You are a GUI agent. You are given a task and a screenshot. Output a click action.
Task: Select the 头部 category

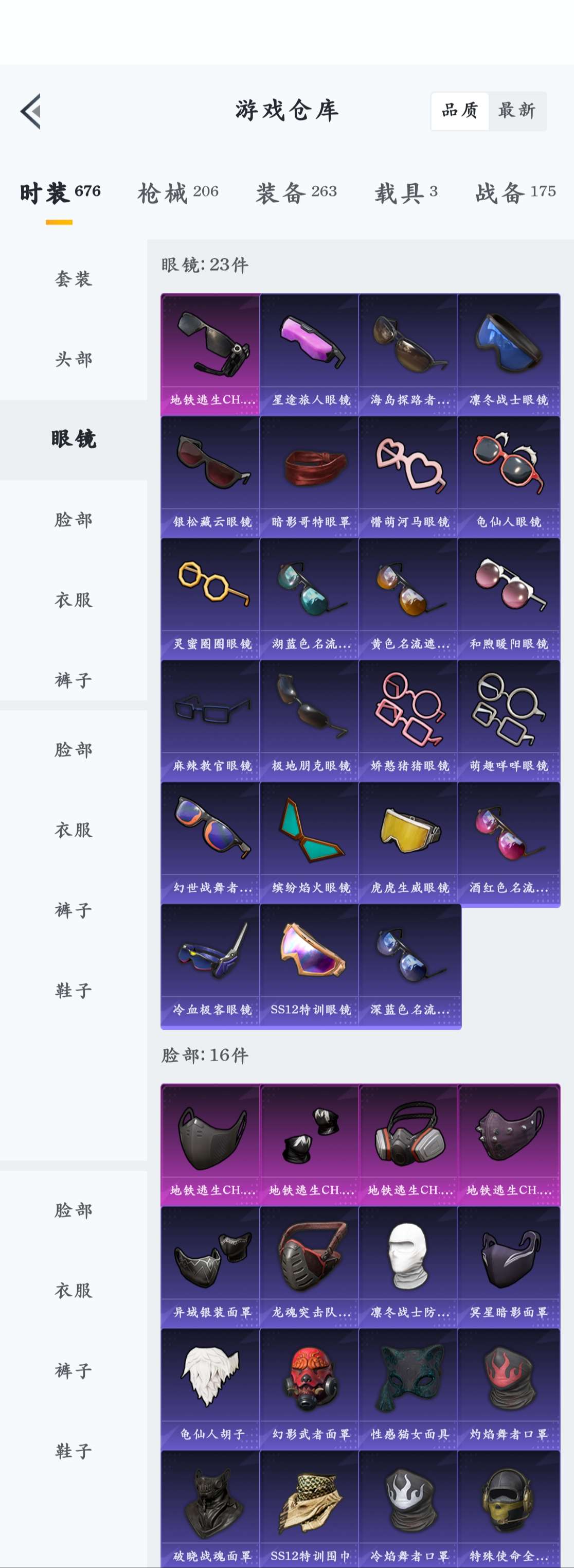coord(74,359)
